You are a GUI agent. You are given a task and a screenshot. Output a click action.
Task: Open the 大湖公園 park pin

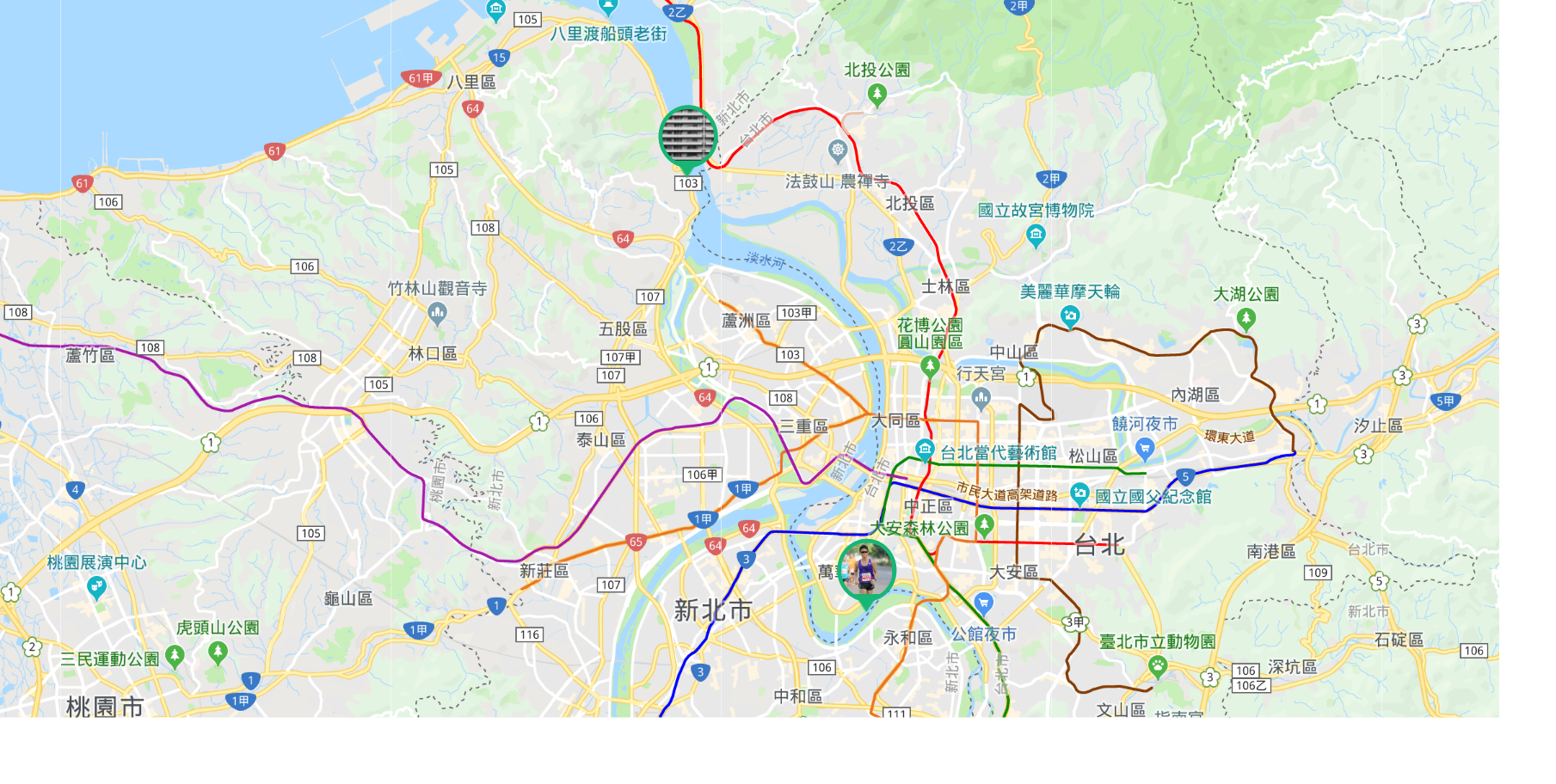click(x=1245, y=319)
